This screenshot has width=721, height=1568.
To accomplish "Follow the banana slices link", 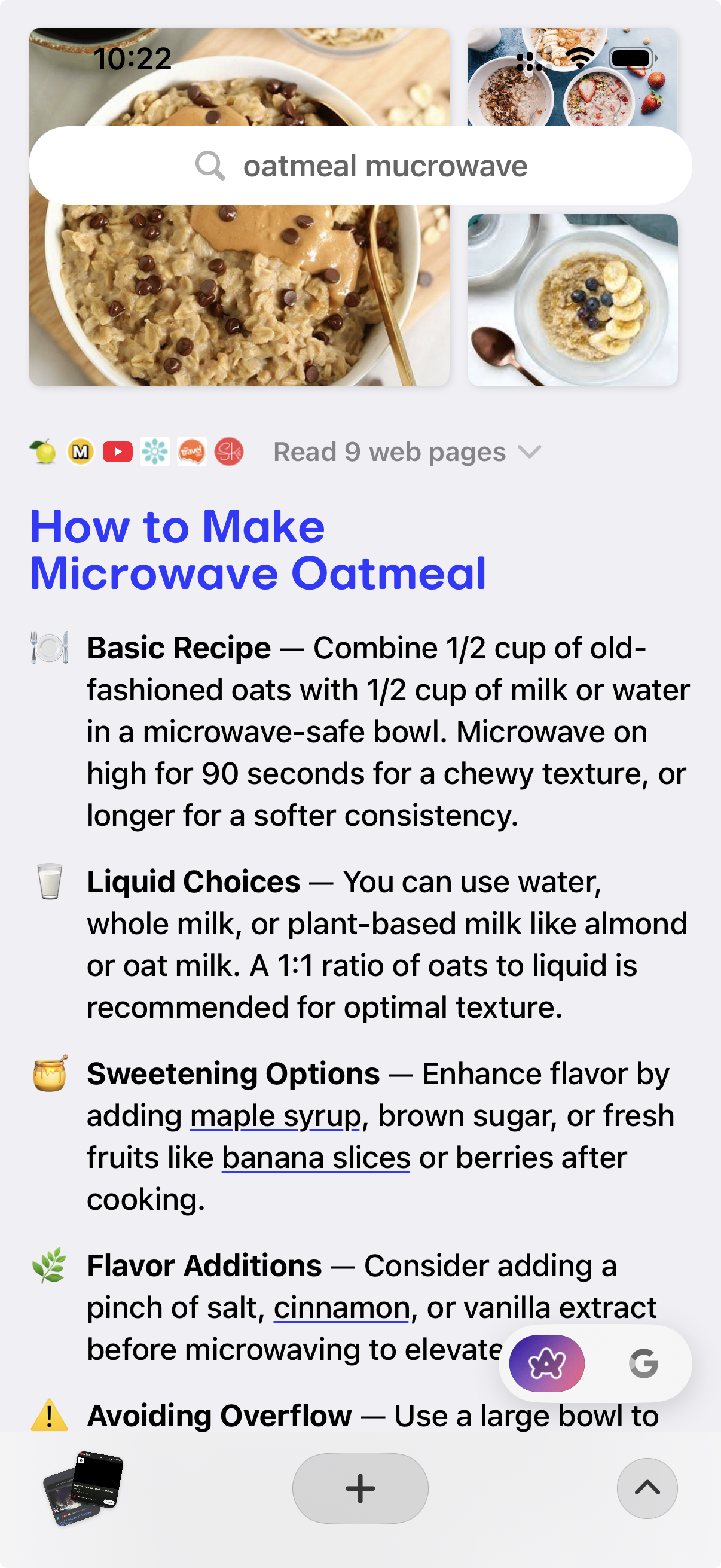I will (x=315, y=1158).
